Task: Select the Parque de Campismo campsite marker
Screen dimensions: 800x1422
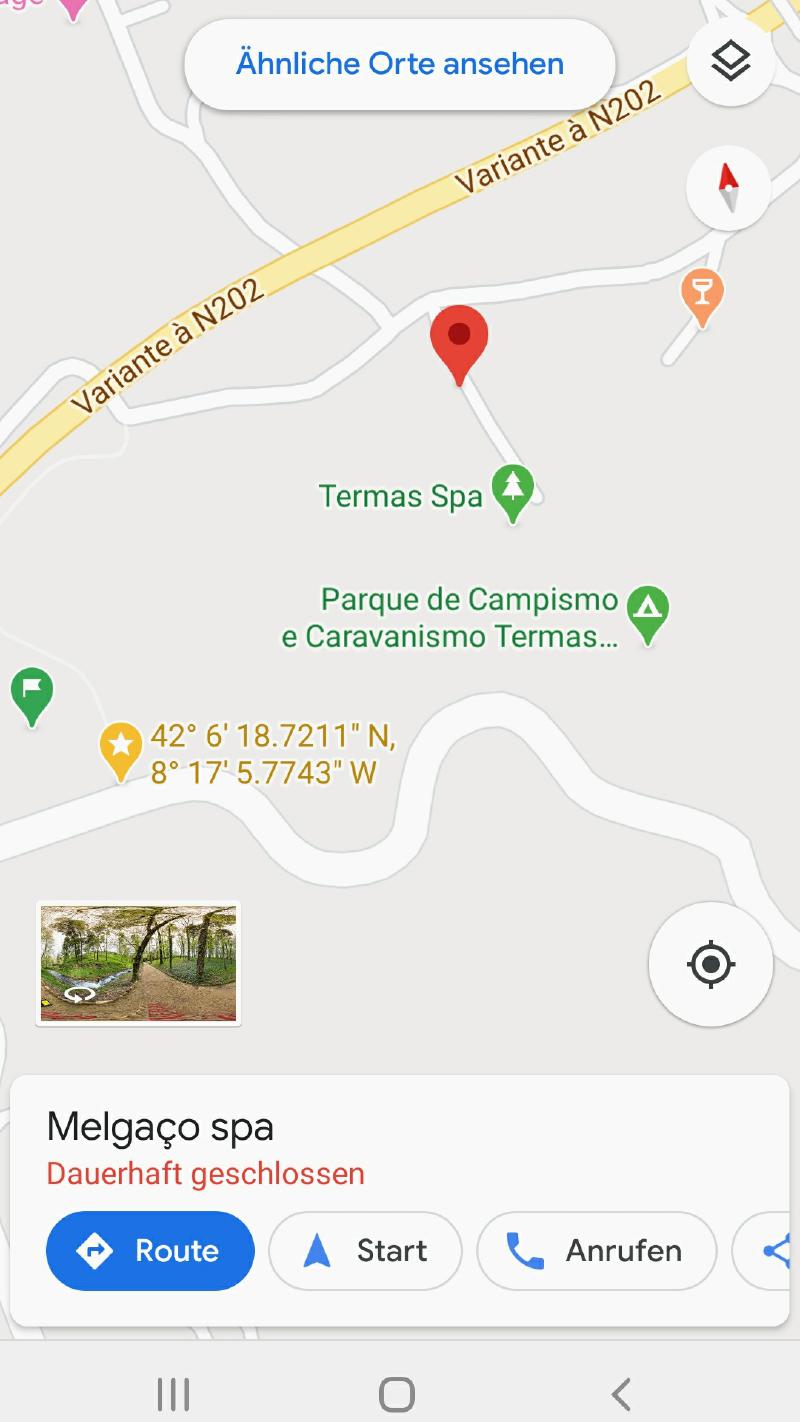Action: [x=648, y=610]
